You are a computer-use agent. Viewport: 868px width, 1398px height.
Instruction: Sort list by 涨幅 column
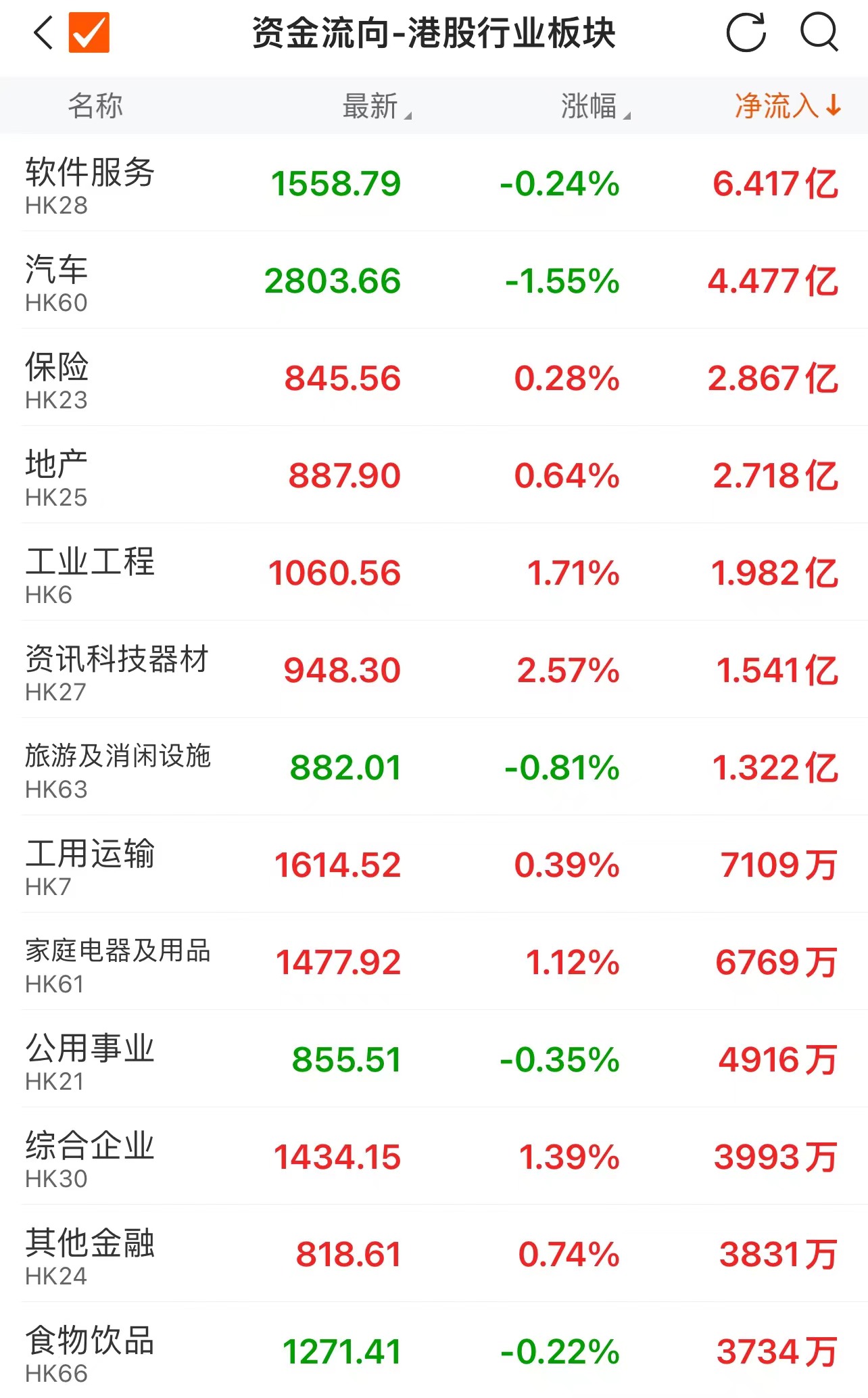[x=594, y=106]
